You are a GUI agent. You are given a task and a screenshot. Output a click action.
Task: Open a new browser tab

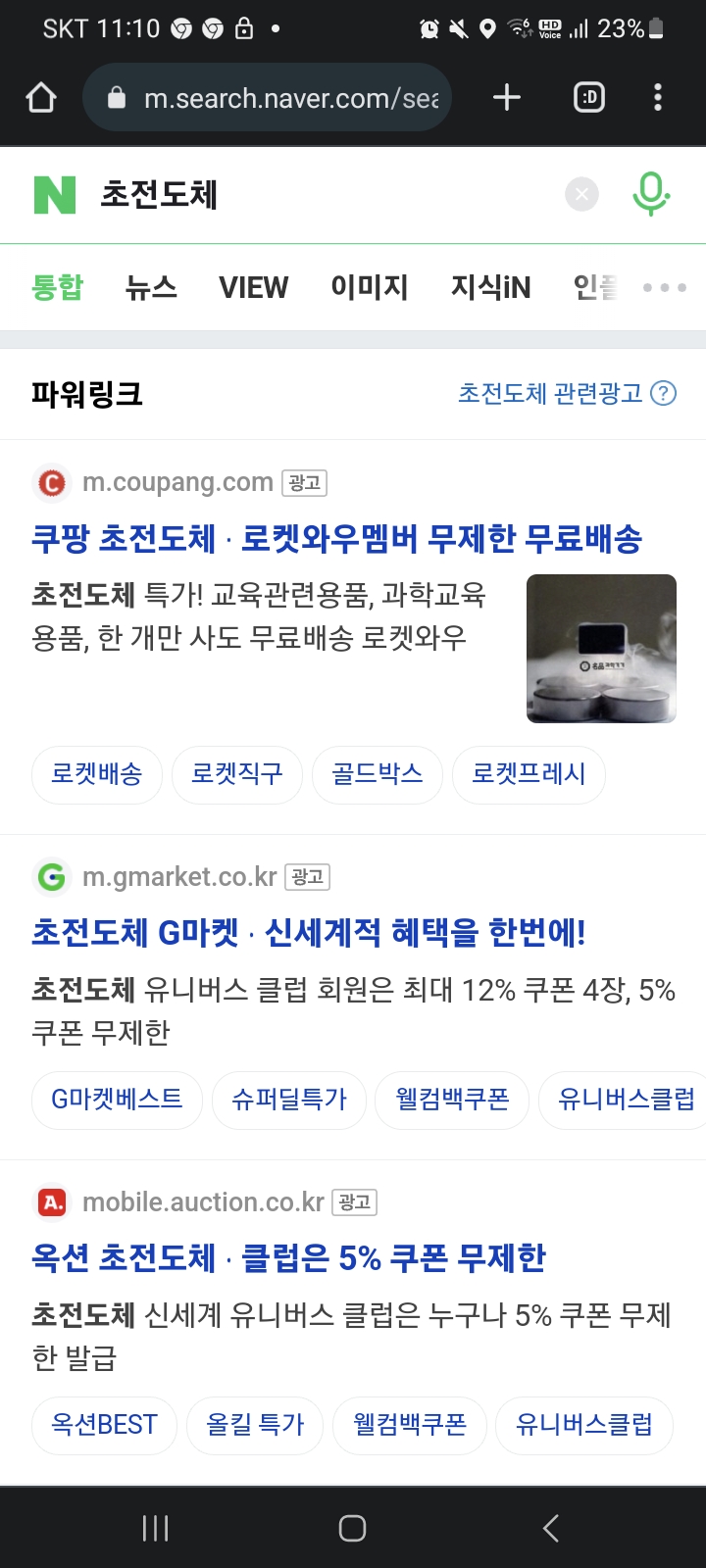(506, 98)
